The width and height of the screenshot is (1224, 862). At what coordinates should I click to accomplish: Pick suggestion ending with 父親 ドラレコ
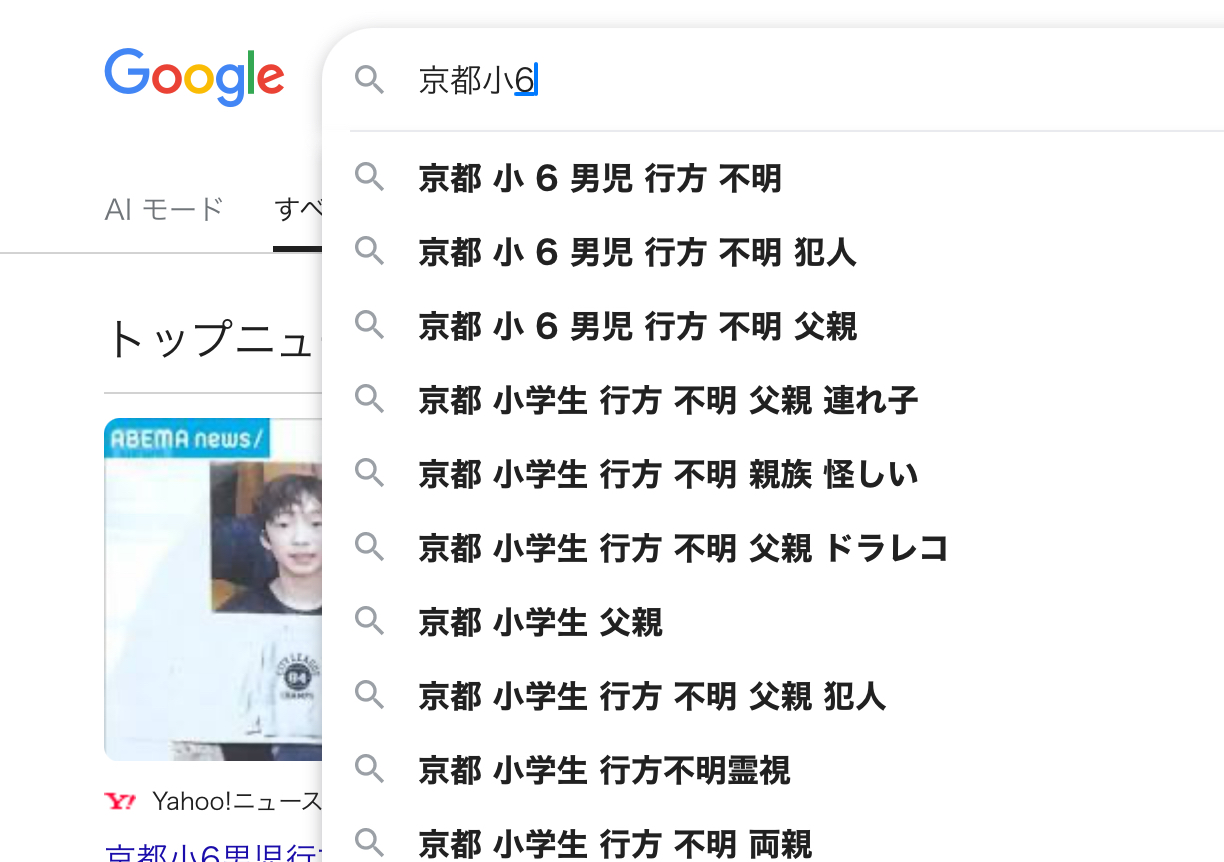[x=682, y=548]
